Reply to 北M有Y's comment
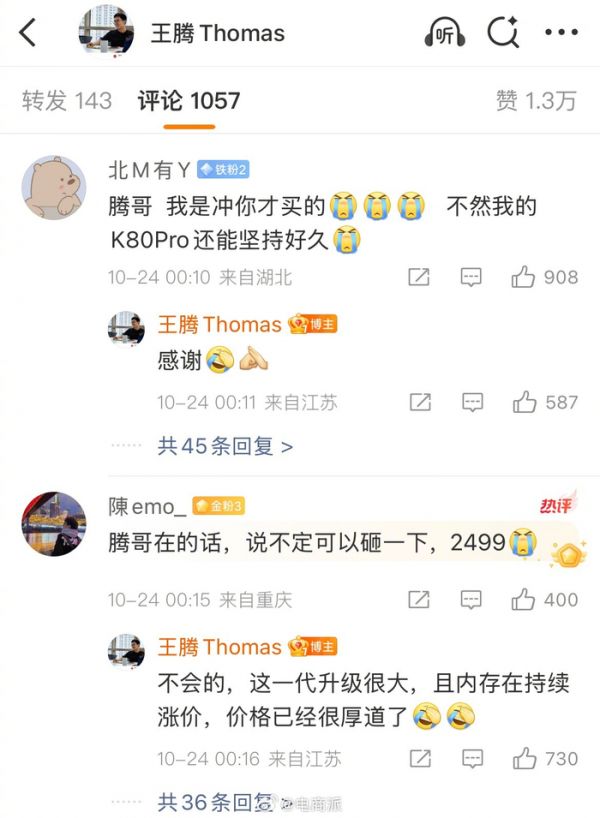Viewport: 600px width, 818px height. coord(471,277)
